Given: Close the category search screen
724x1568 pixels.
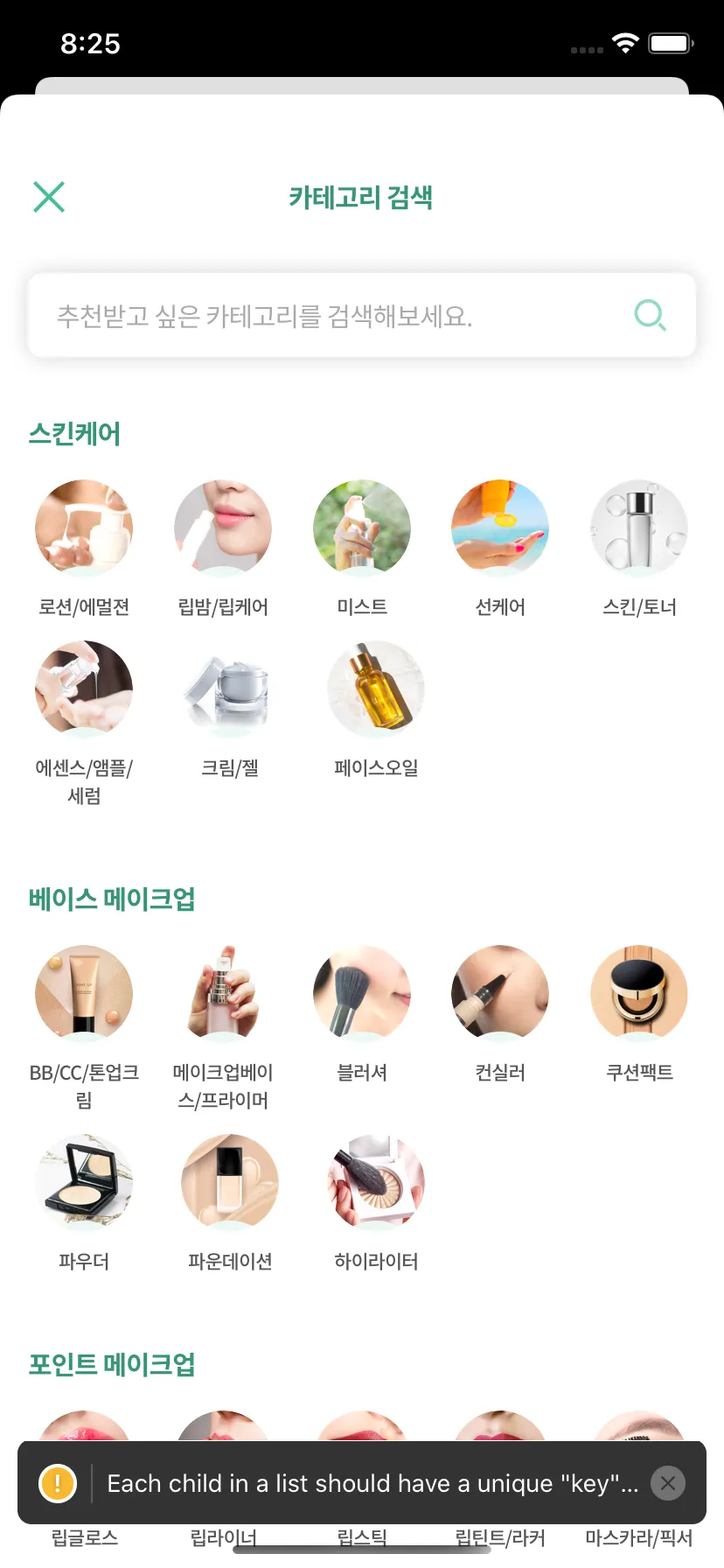Looking at the screenshot, I should (49, 197).
